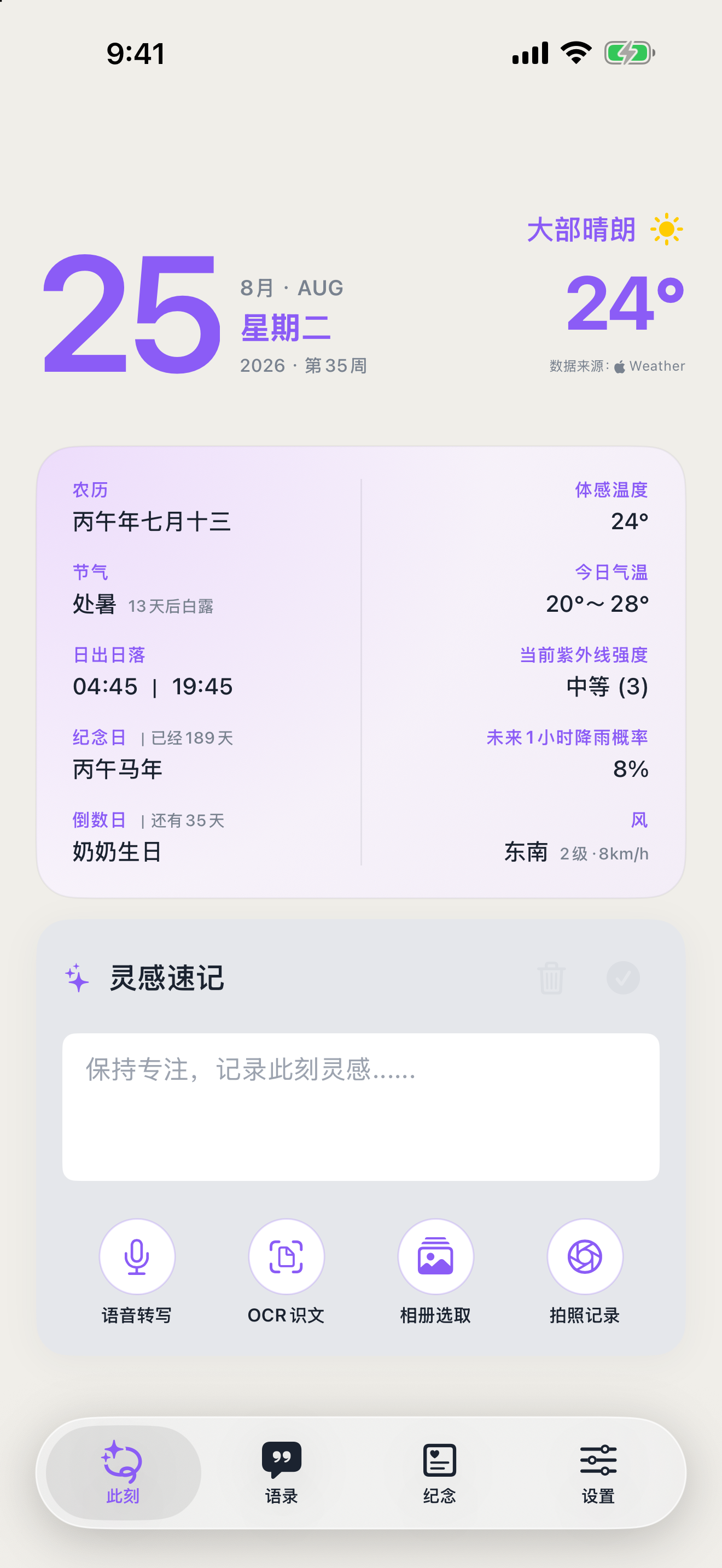
Task: Confirm the note with the checkmark icon
Action: click(x=623, y=978)
